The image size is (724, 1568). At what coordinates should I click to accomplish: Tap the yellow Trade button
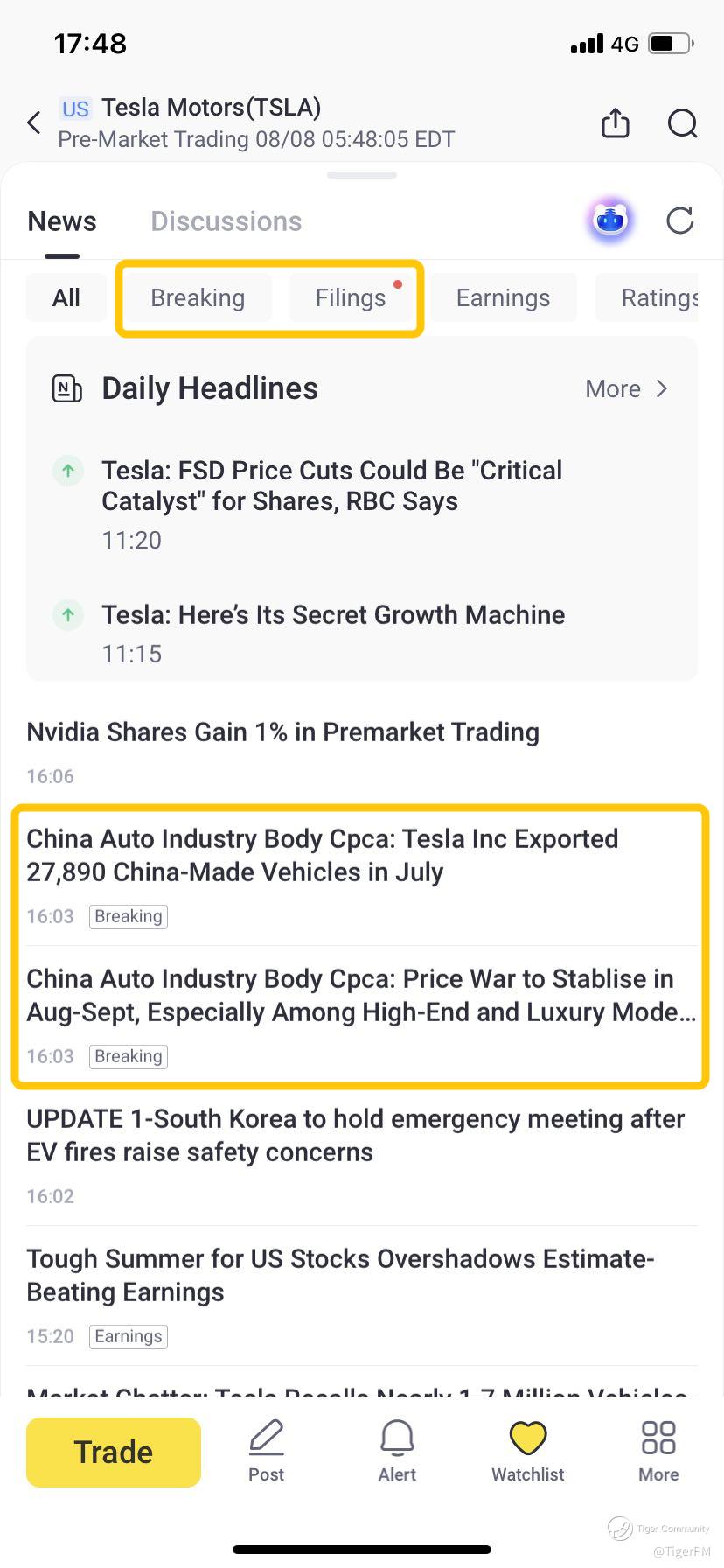pos(114,1452)
